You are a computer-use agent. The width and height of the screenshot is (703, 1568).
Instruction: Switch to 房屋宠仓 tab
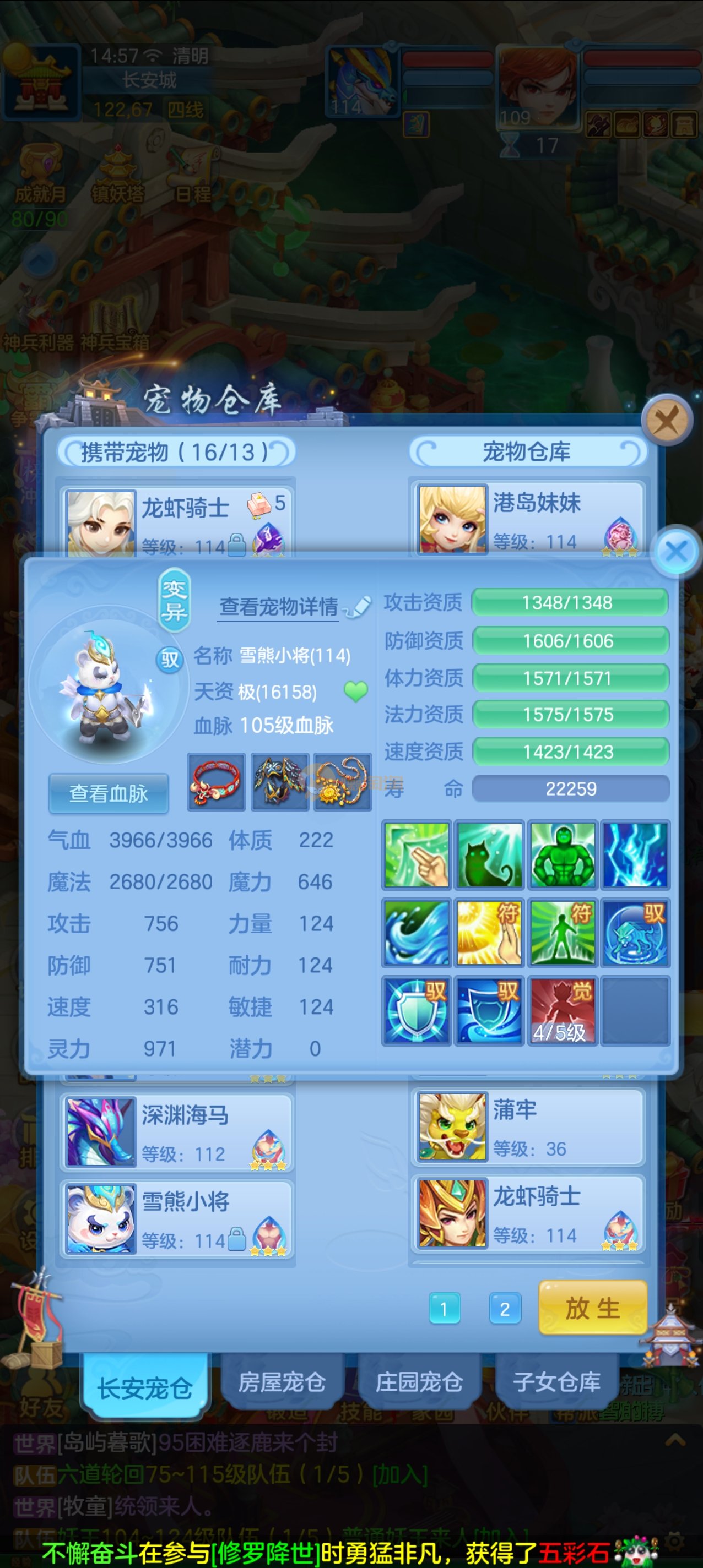281,1382
